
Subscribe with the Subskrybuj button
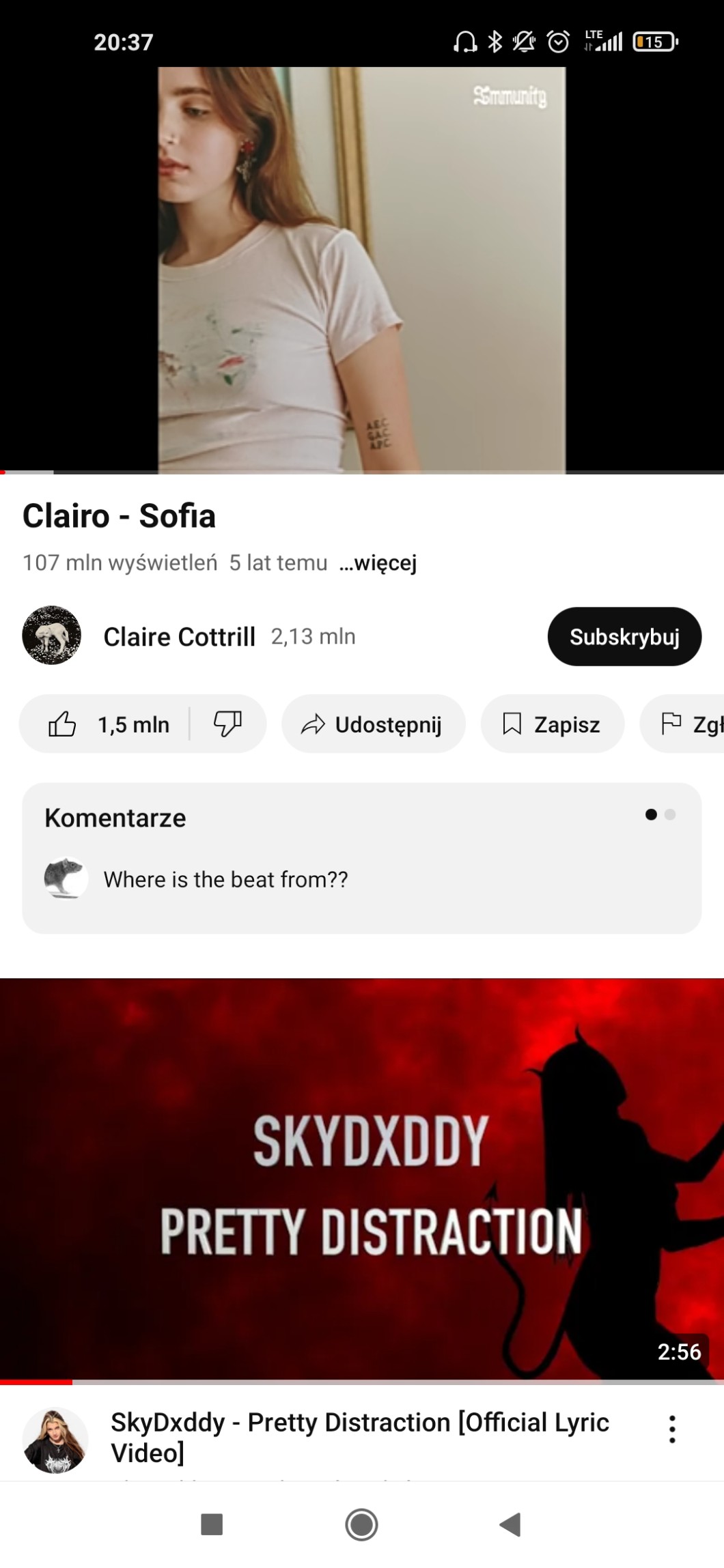pos(624,637)
